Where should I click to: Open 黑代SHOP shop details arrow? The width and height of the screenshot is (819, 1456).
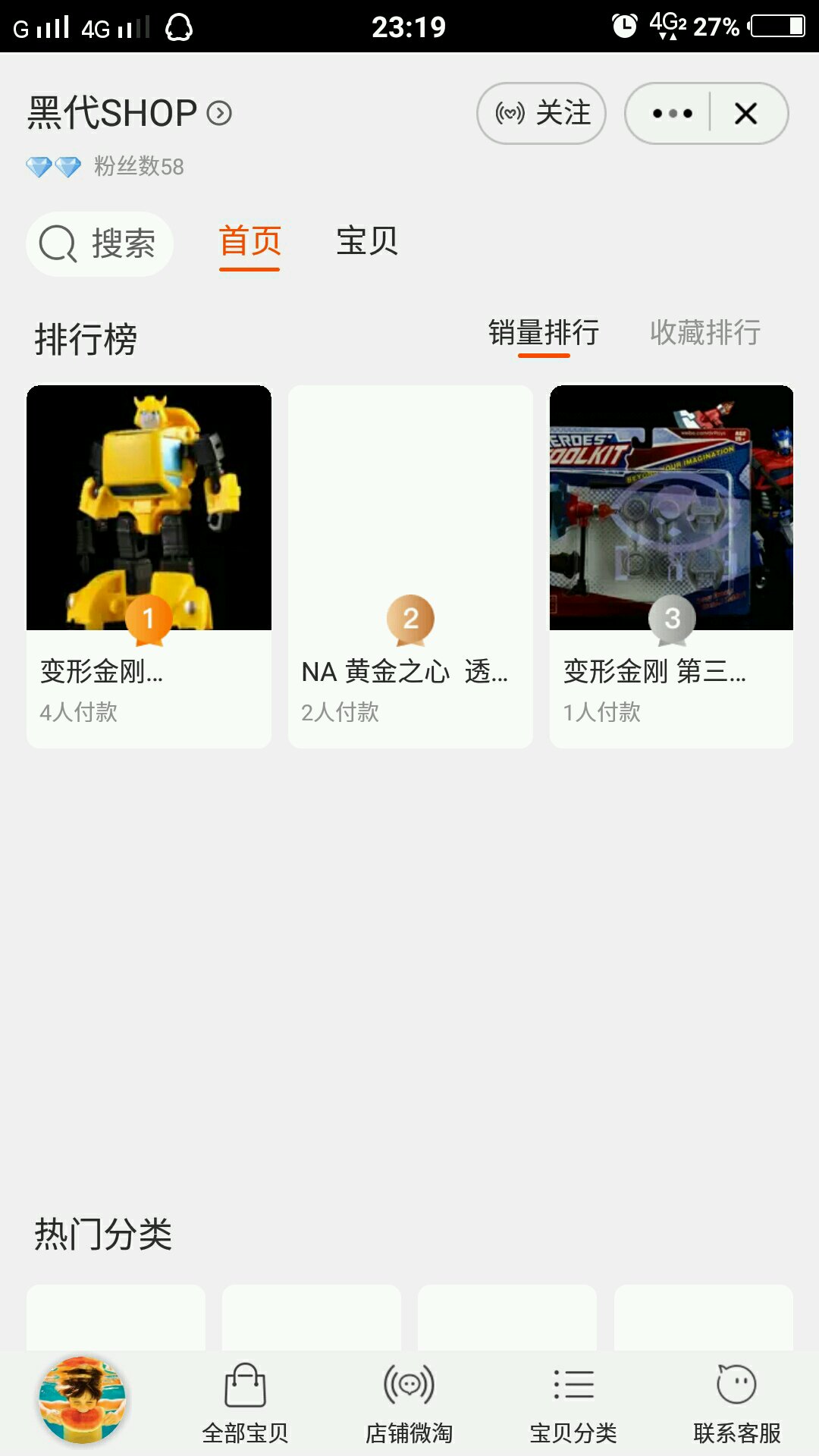(x=220, y=114)
